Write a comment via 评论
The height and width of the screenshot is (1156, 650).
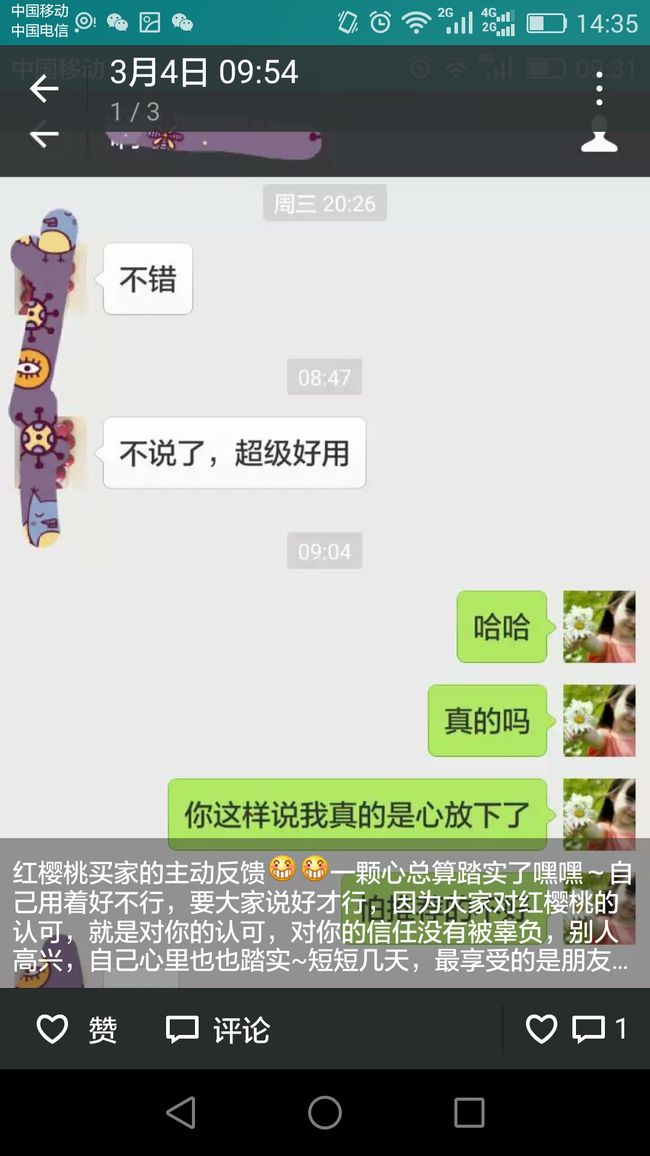[217, 1029]
